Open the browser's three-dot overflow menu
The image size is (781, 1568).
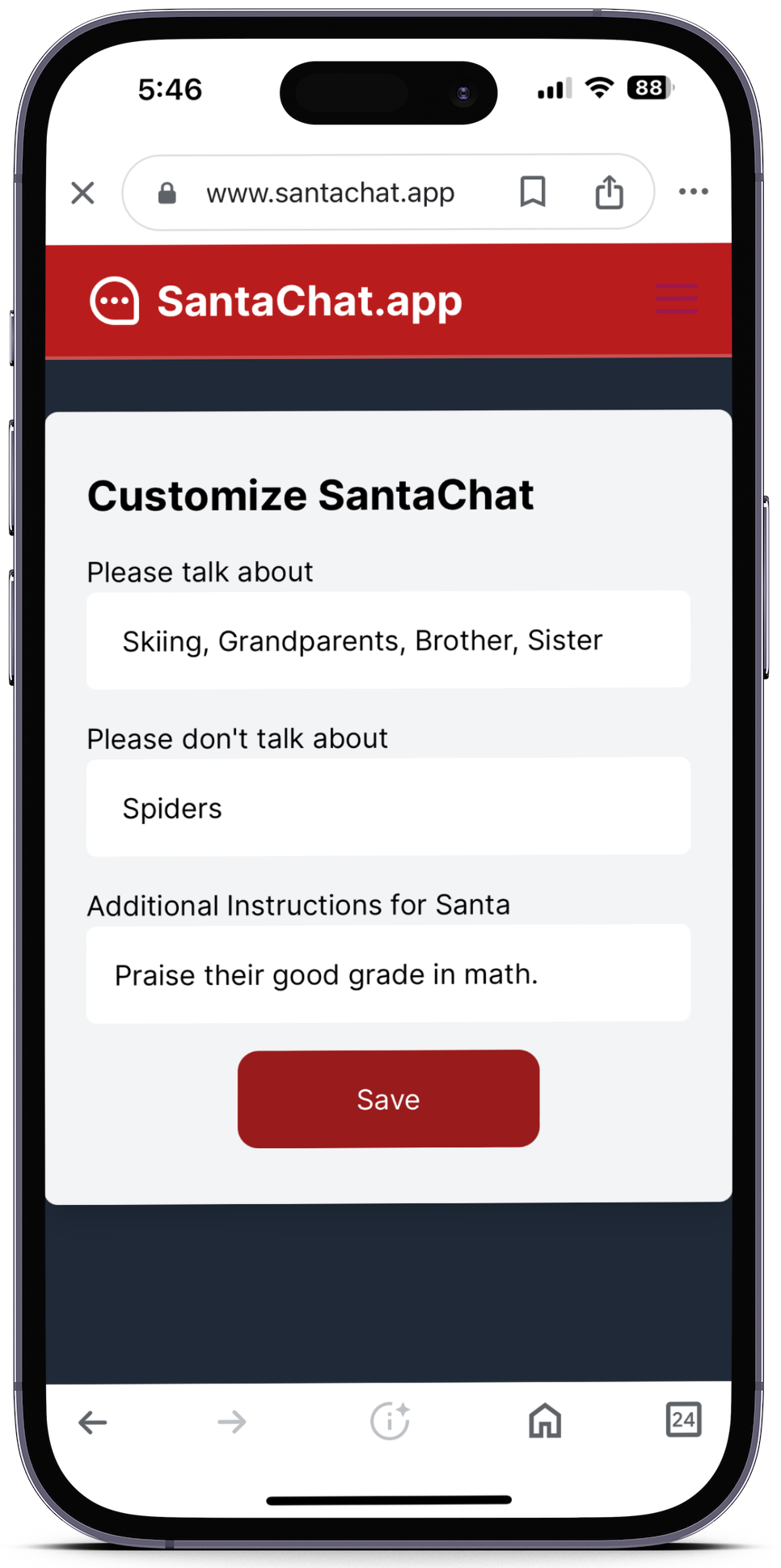click(693, 192)
